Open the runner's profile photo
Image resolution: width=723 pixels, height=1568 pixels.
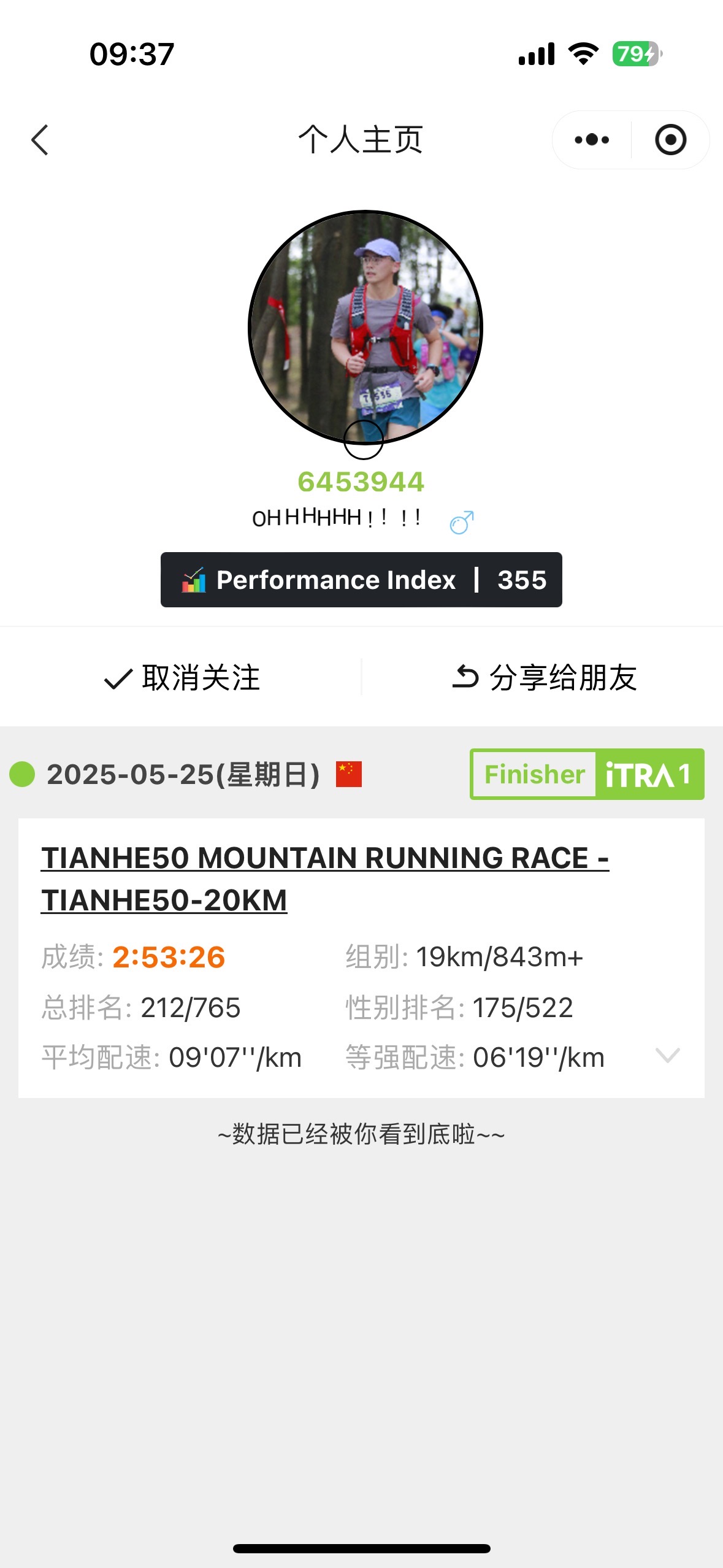[x=365, y=327]
